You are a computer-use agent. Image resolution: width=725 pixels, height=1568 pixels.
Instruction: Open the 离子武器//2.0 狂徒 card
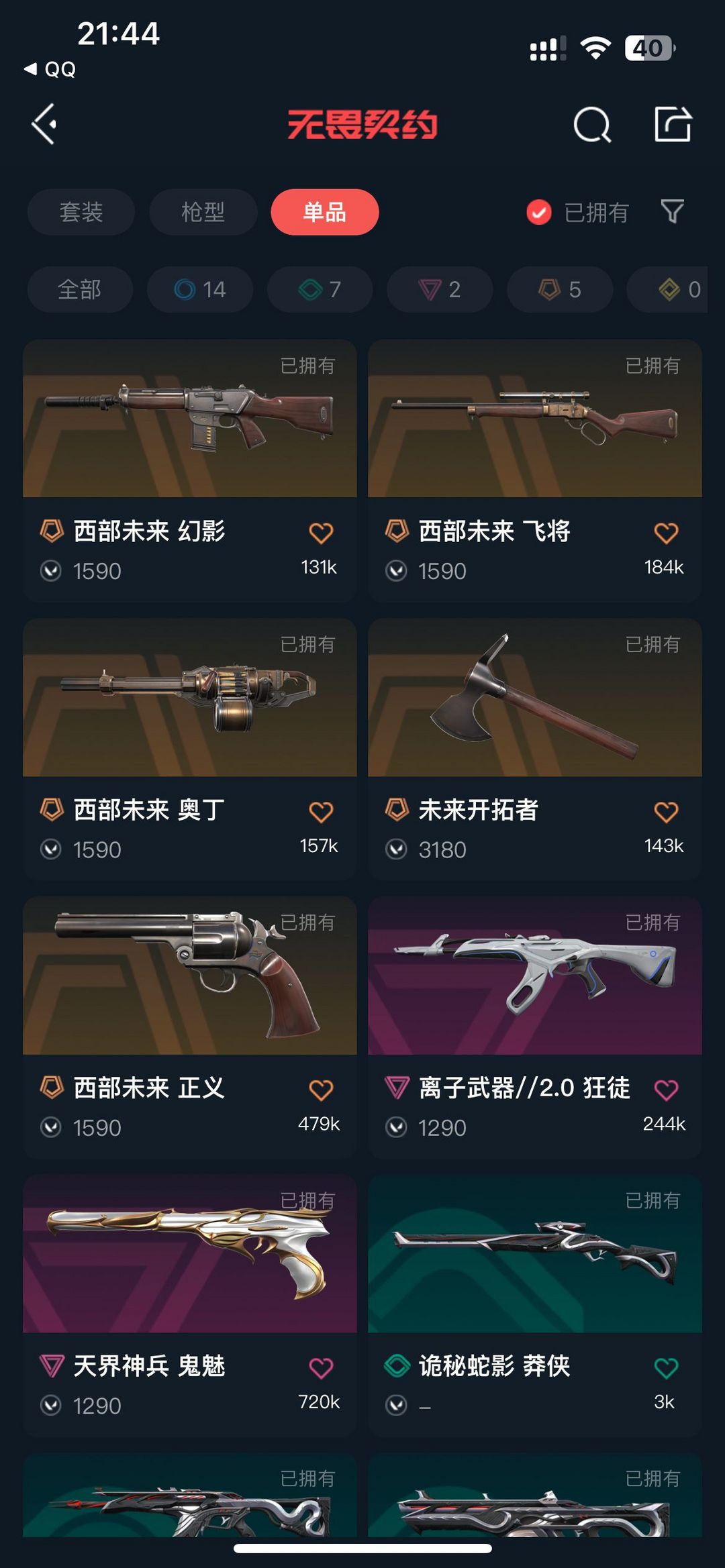click(535, 1027)
